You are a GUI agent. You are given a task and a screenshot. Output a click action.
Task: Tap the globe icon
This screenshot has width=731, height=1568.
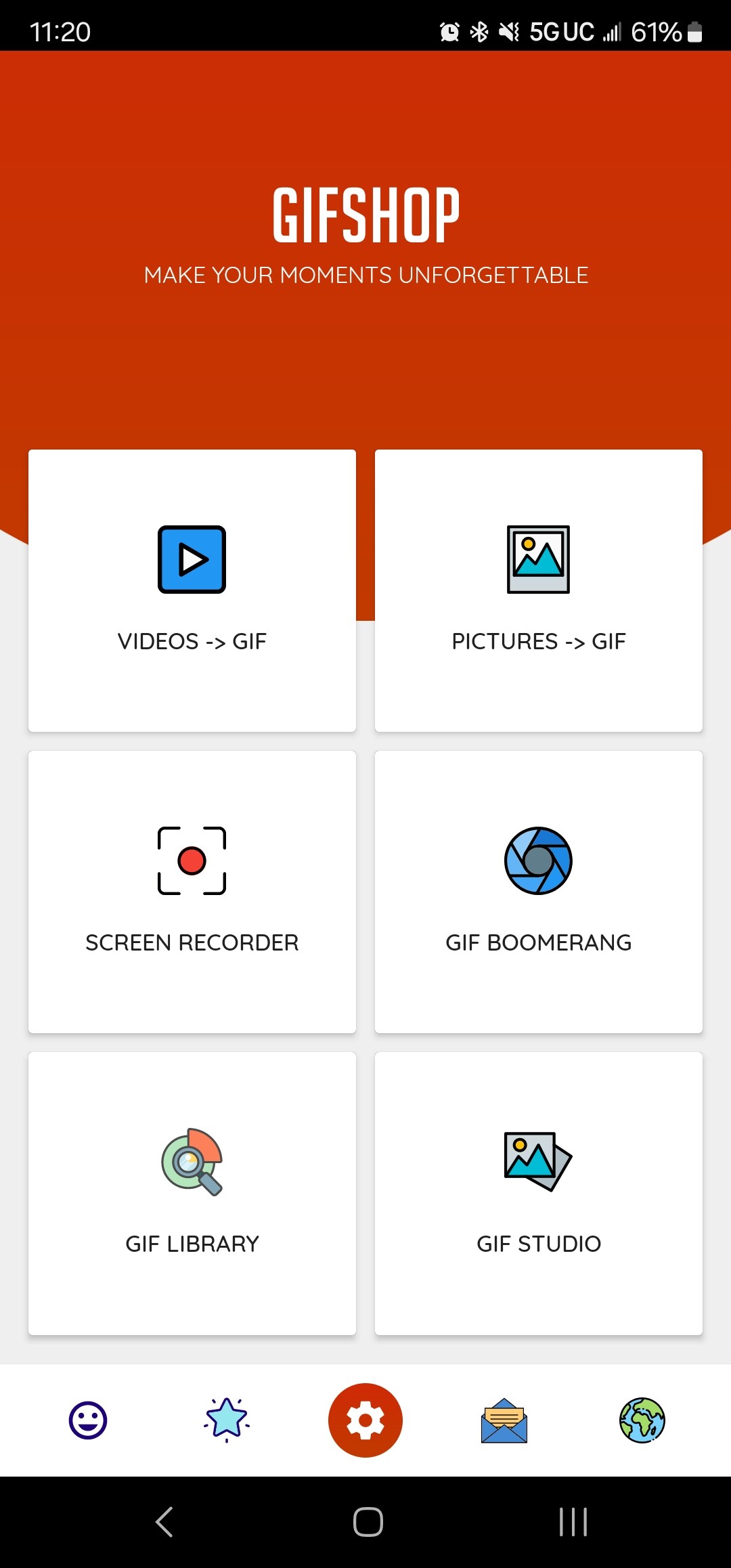pos(642,1420)
